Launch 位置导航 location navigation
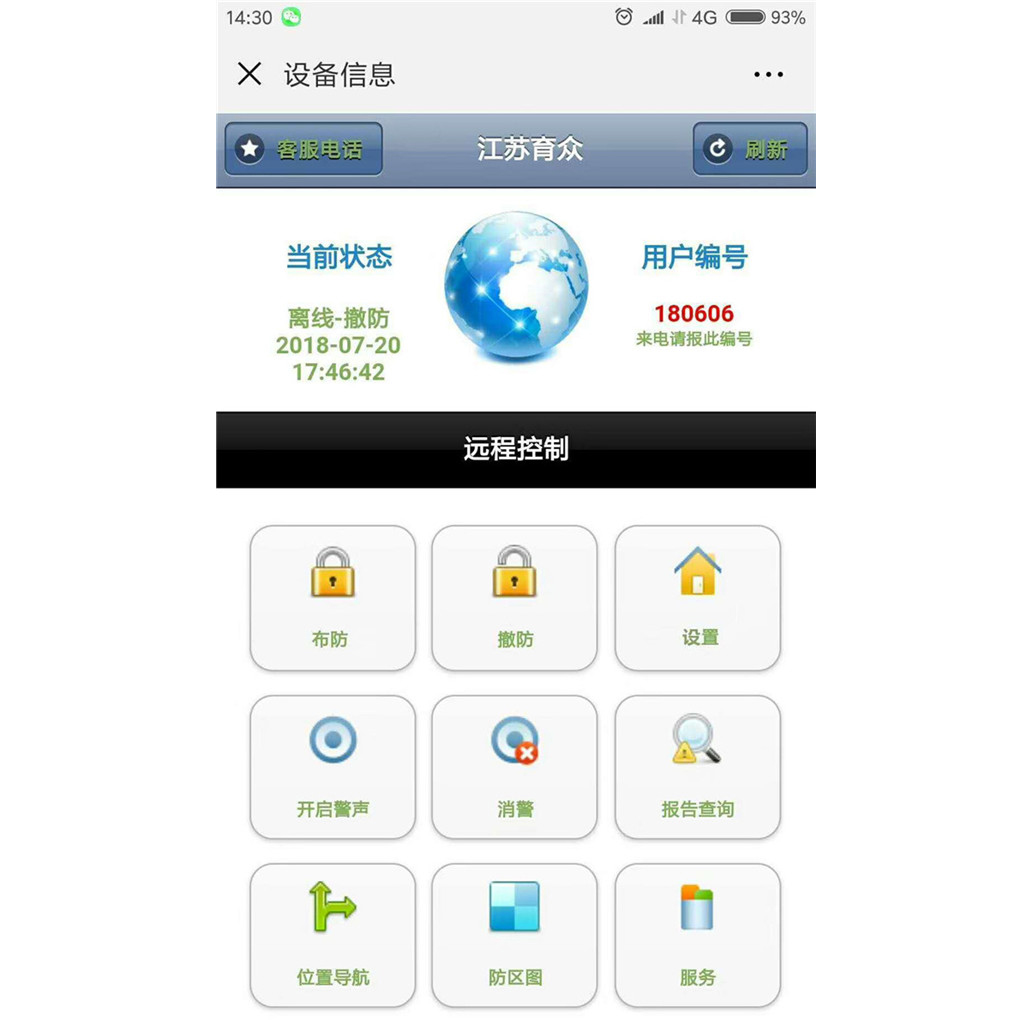Screen dimensions: 1033x1033 (x=332, y=935)
